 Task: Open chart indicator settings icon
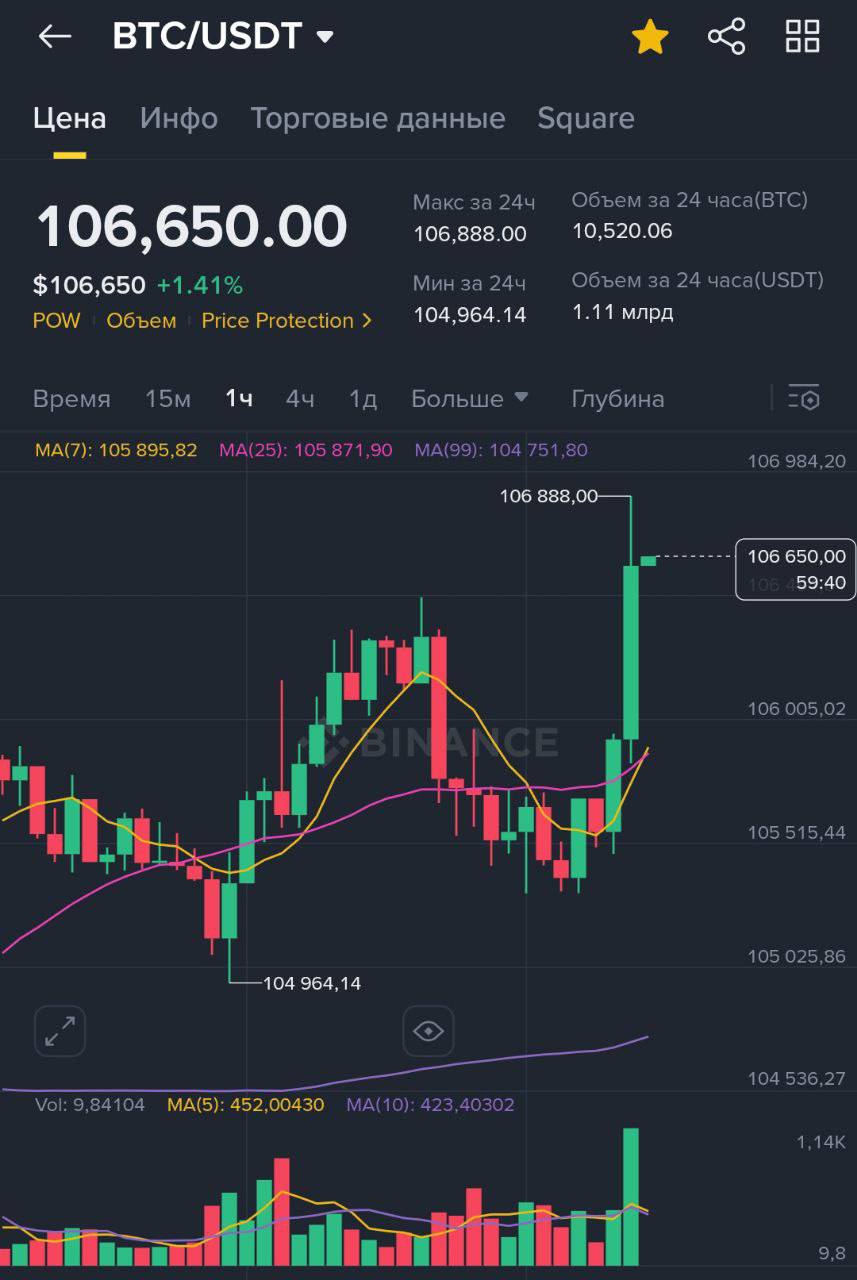804,398
